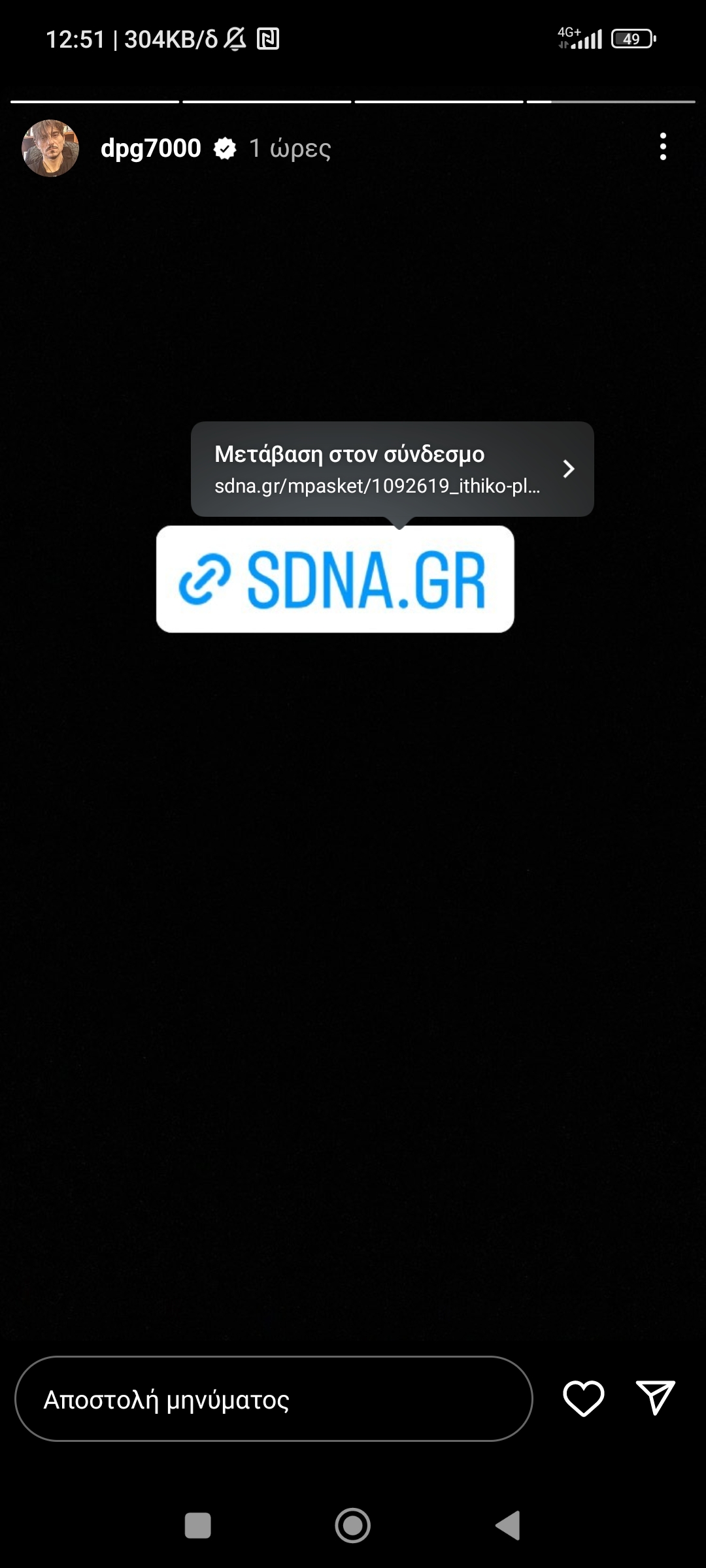The width and height of the screenshot is (706, 1568).
Task: Open the dpg7000 username link
Action: (x=150, y=148)
